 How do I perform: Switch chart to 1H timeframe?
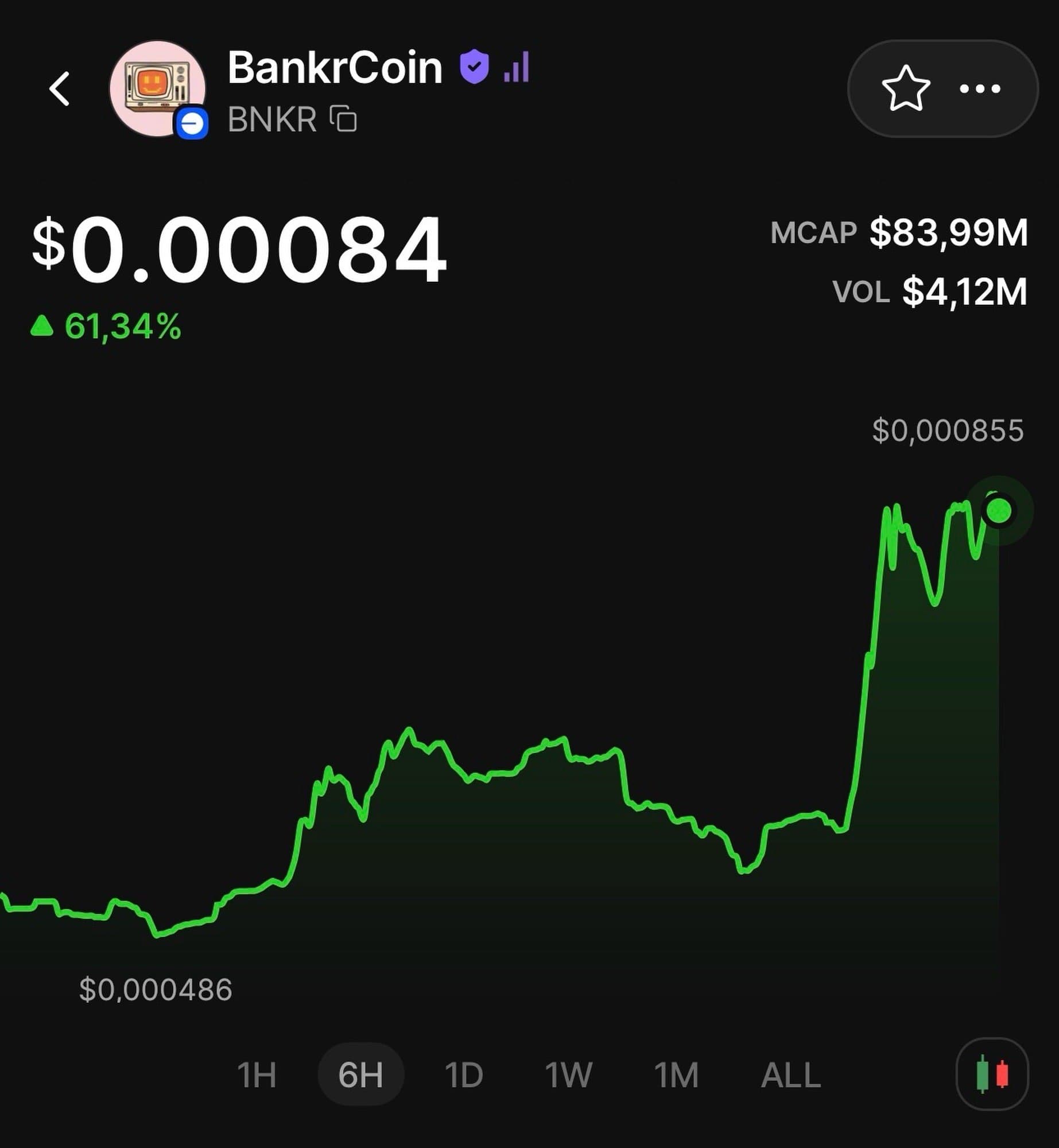click(x=257, y=1075)
